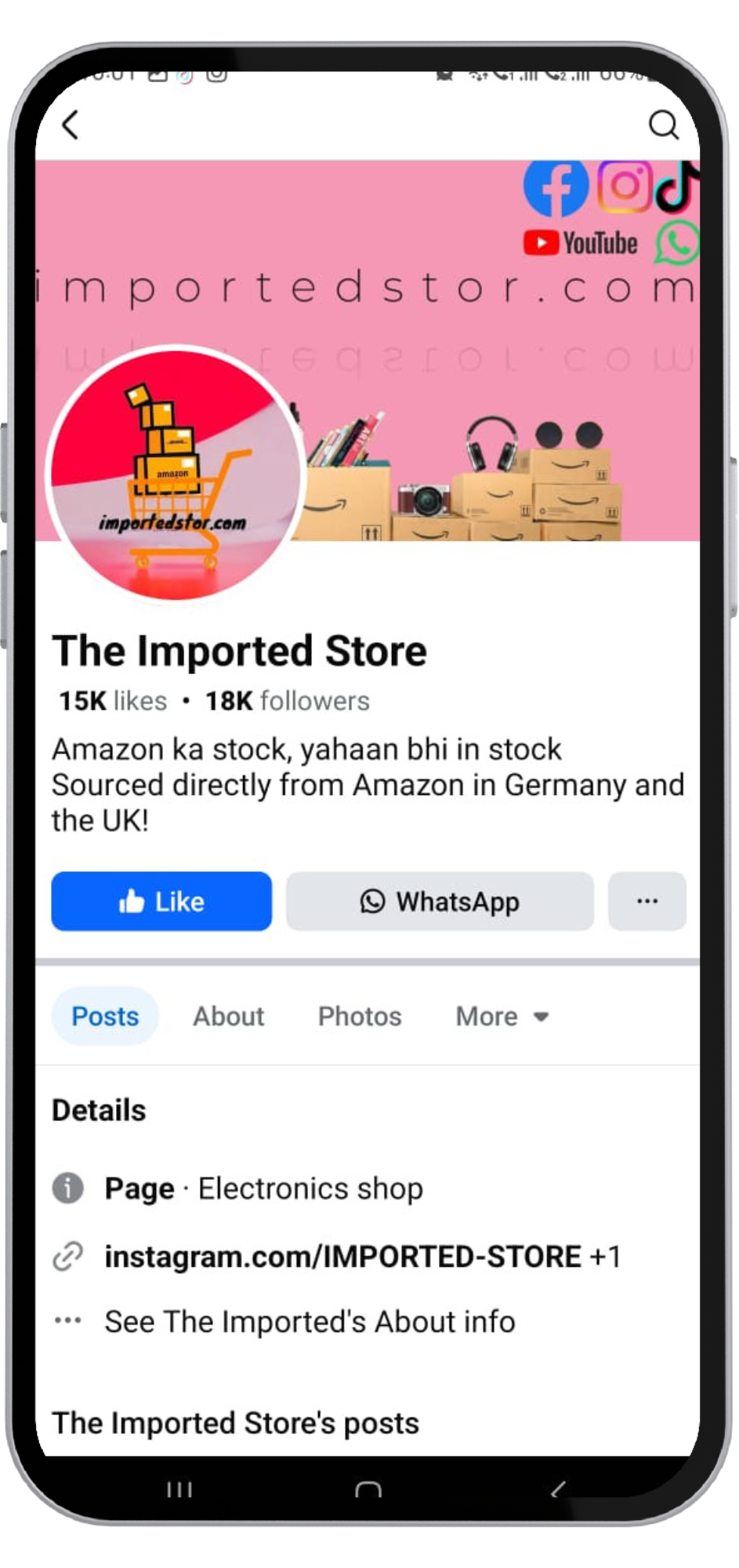See The Imported's About info
Image resolution: width=739 pixels, height=1568 pixels.
tap(310, 1322)
